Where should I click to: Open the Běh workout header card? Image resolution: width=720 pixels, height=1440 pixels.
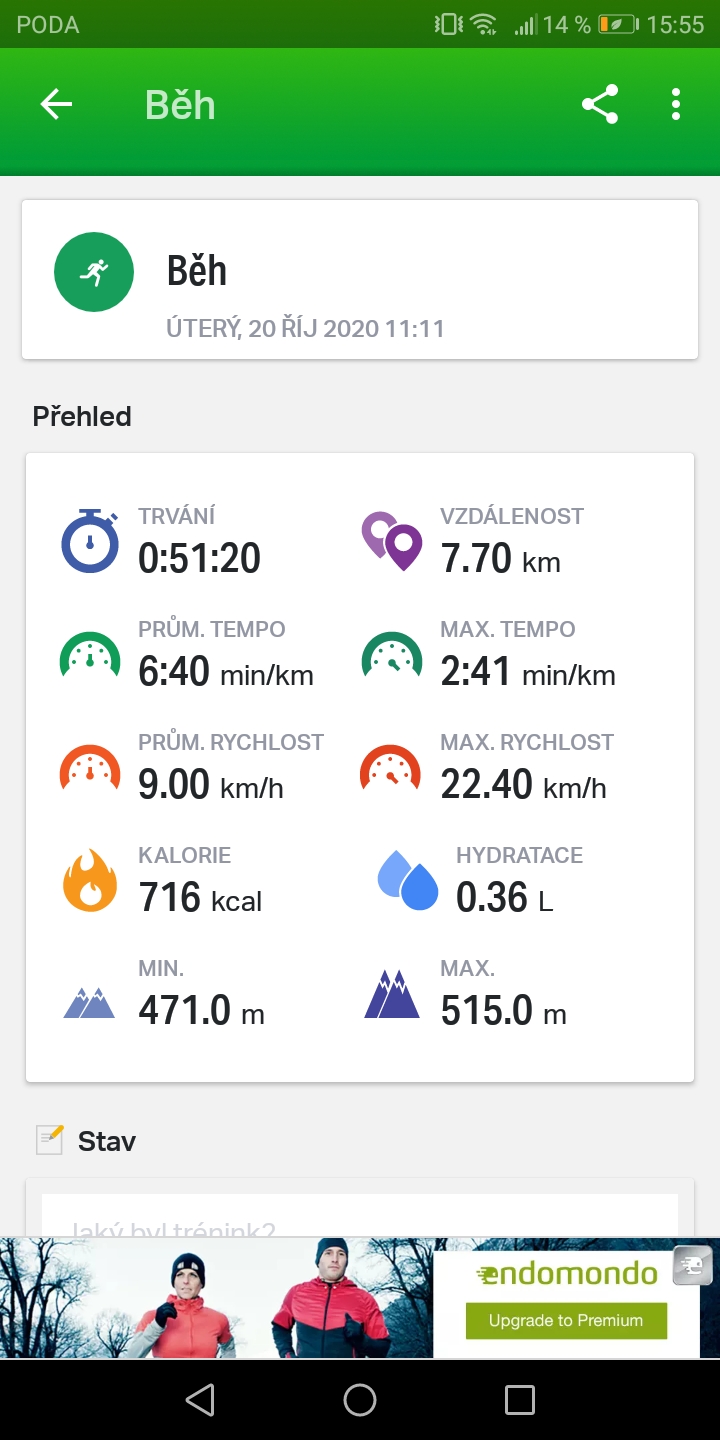click(x=360, y=279)
